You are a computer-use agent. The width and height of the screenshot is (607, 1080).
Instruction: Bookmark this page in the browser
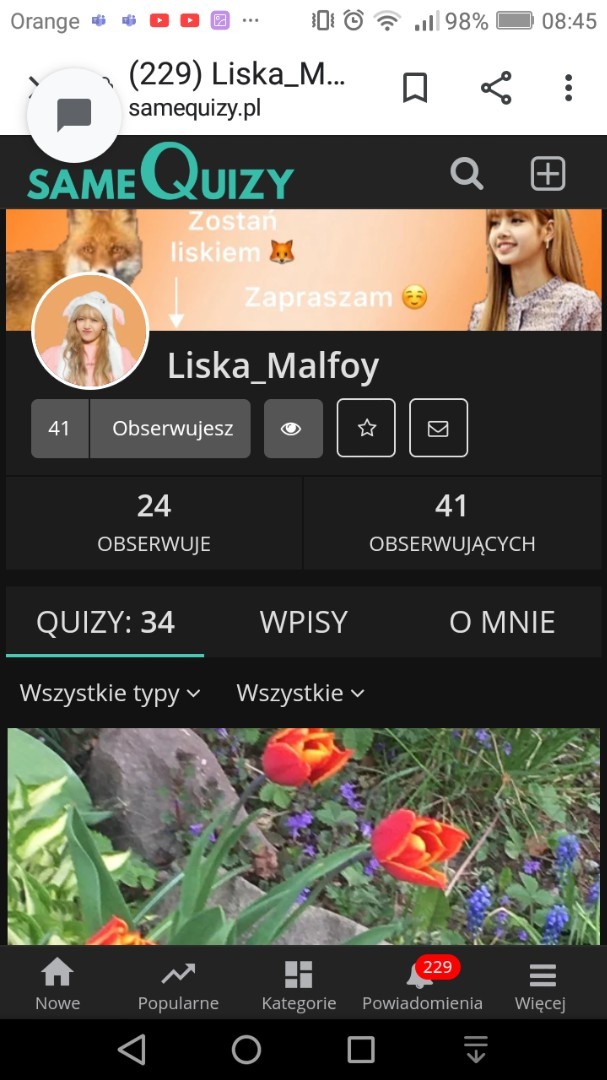(x=415, y=88)
